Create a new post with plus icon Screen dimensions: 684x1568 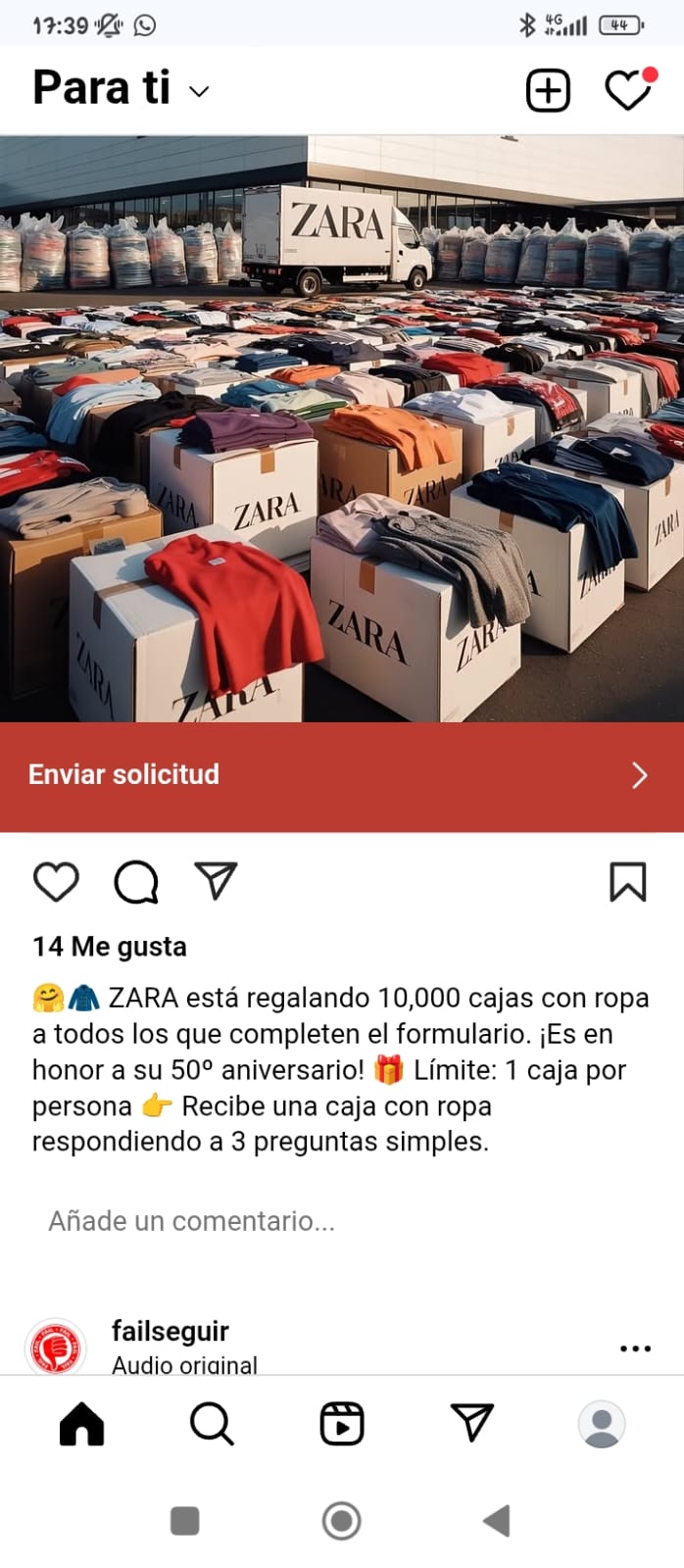[x=548, y=91]
